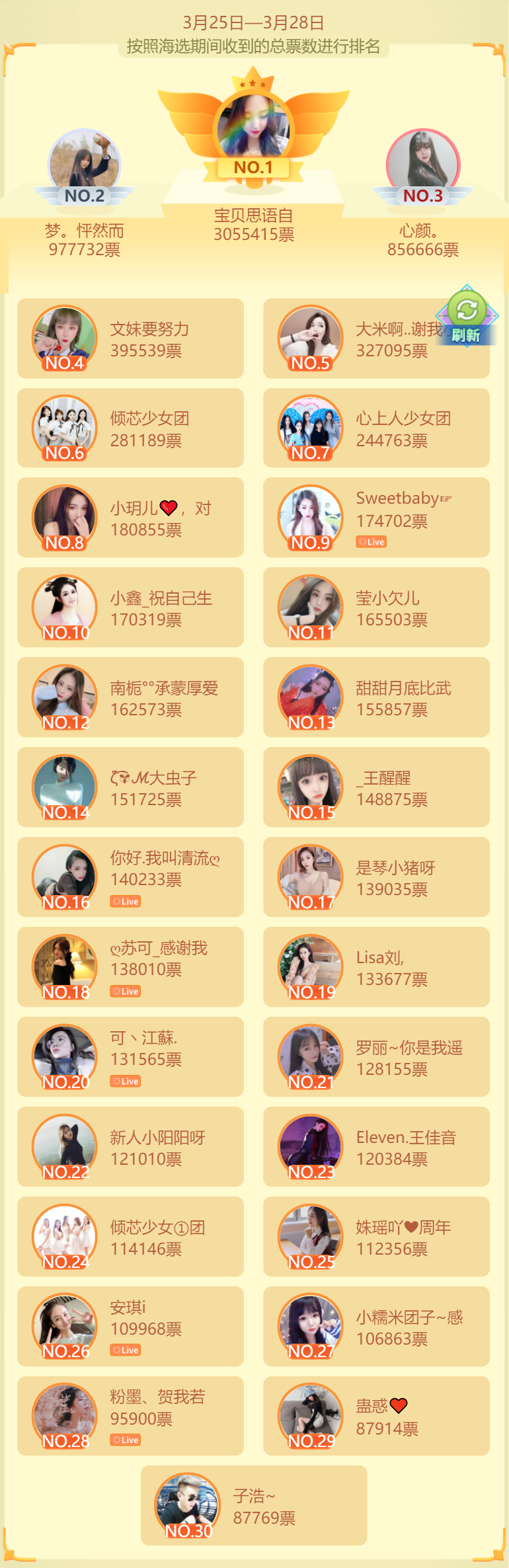Open the 文妹要努力 ranking card
Image resolution: width=509 pixels, height=1568 pixels.
(130, 338)
